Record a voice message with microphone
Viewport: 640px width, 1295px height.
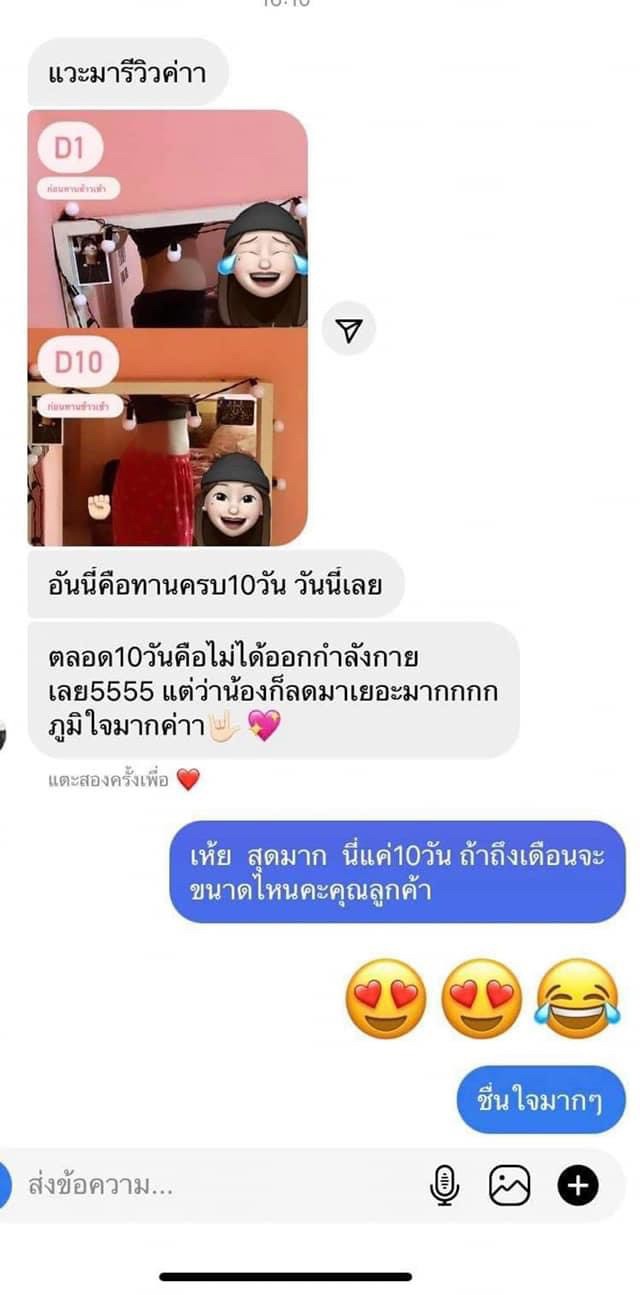point(444,1186)
